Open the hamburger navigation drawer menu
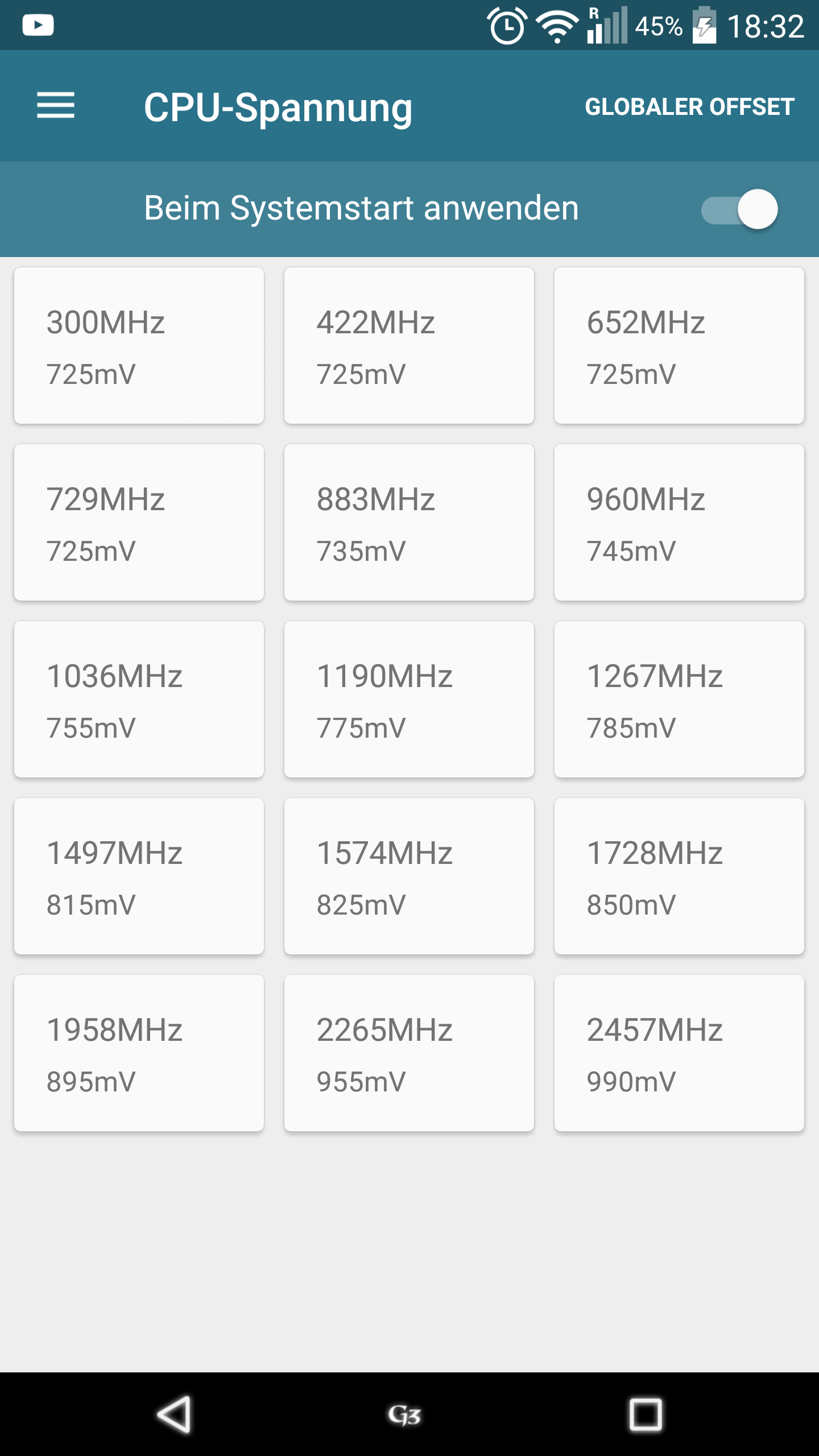Screen dimensions: 819x1456 tap(56, 106)
